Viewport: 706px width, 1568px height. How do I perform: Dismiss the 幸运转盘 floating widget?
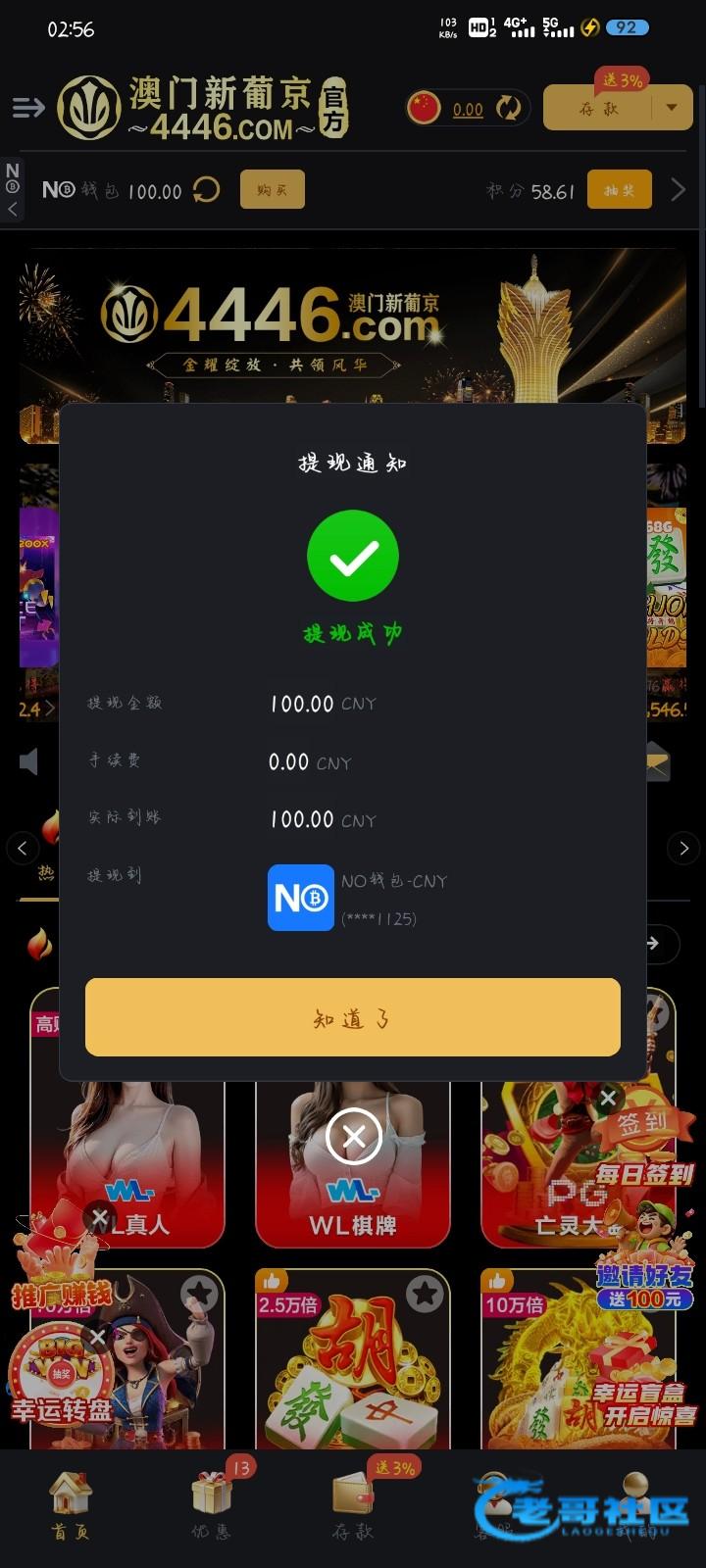coord(97,1337)
